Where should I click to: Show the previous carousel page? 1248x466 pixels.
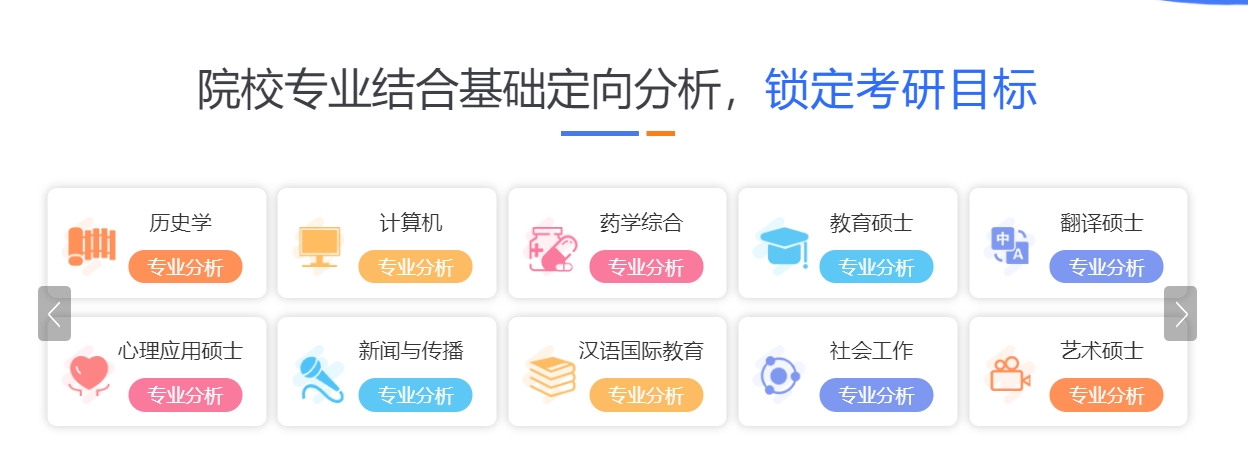tap(54, 314)
